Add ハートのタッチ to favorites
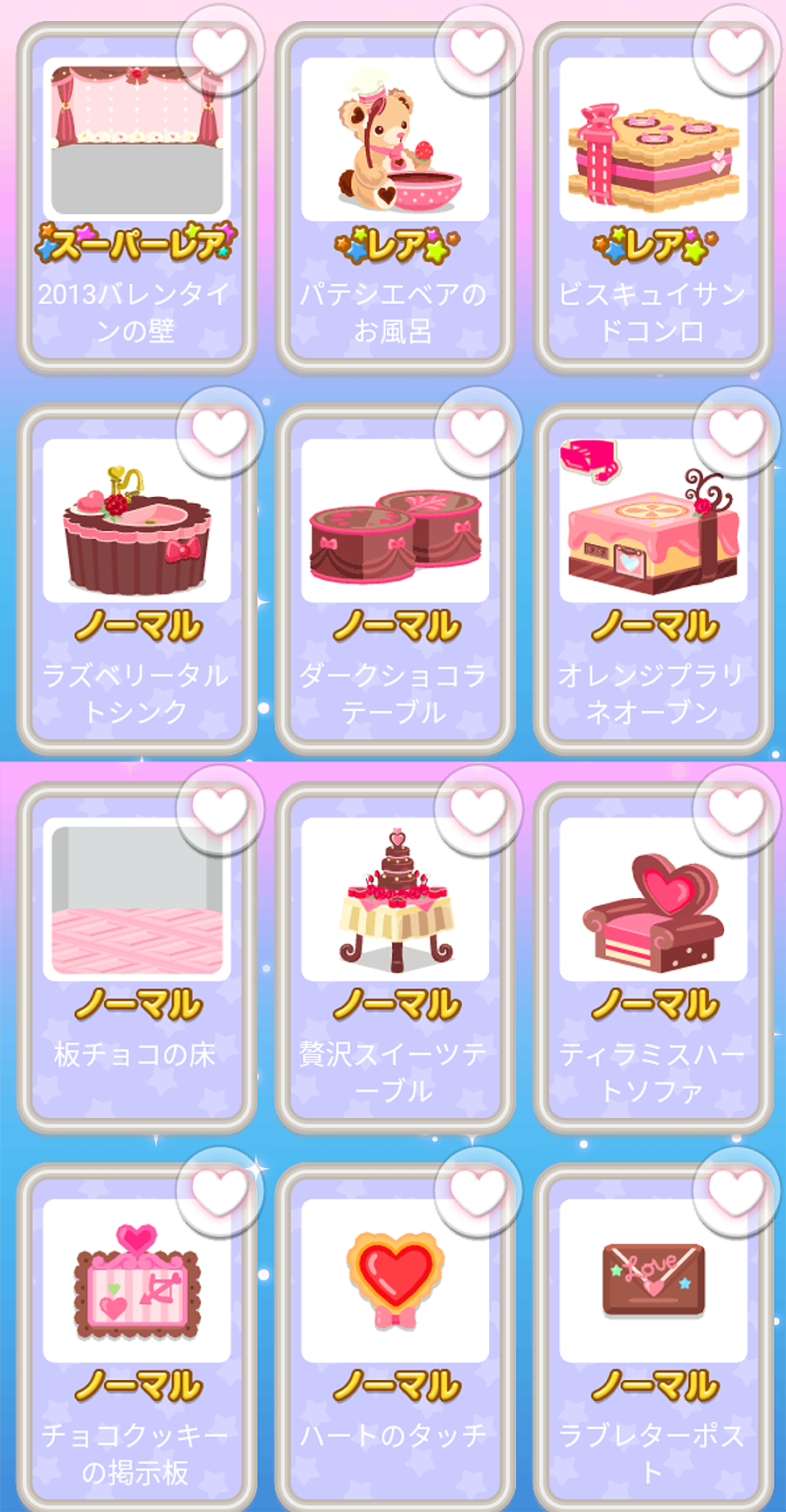 coord(478,1191)
